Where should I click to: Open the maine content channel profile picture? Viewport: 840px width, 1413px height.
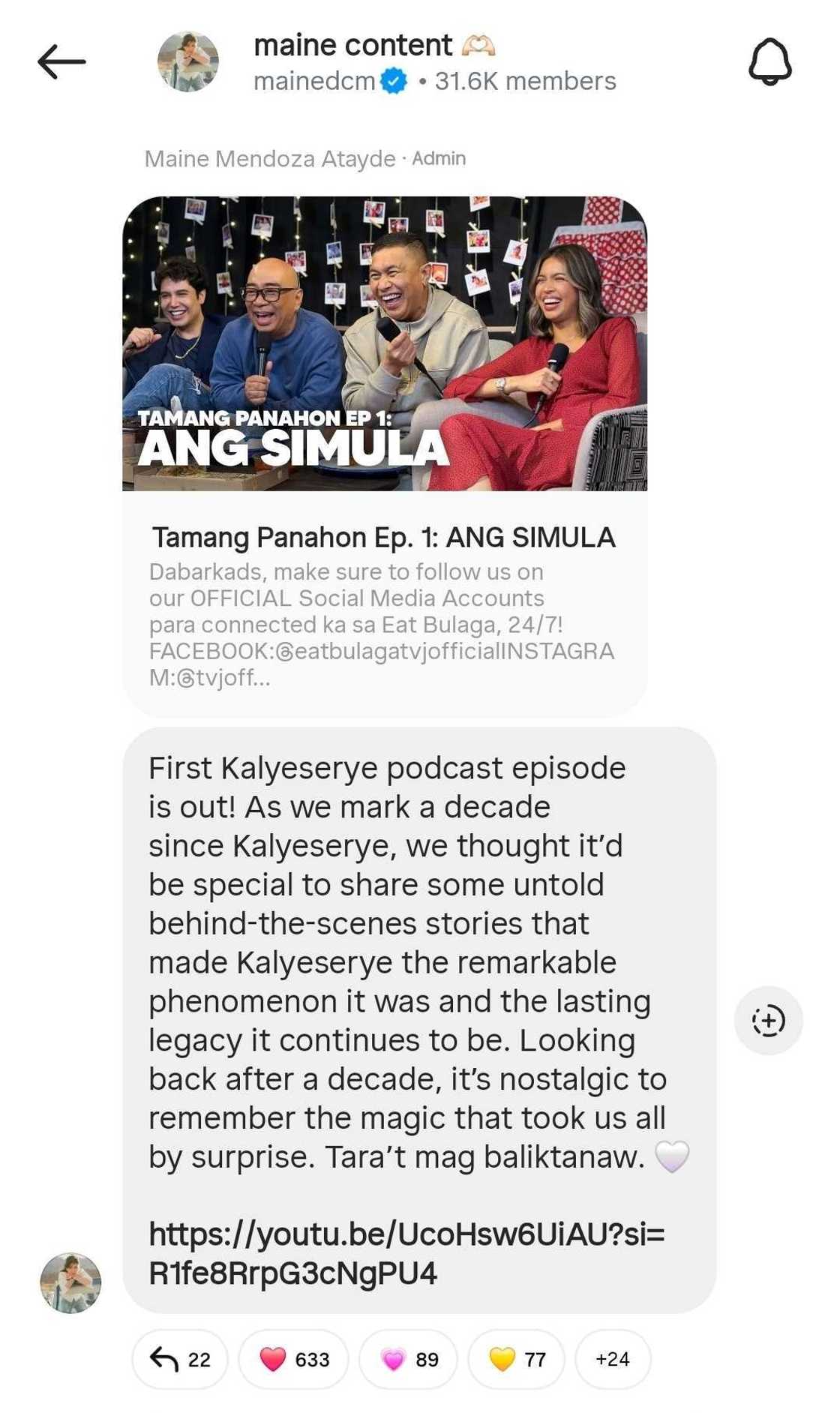[188, 61]
